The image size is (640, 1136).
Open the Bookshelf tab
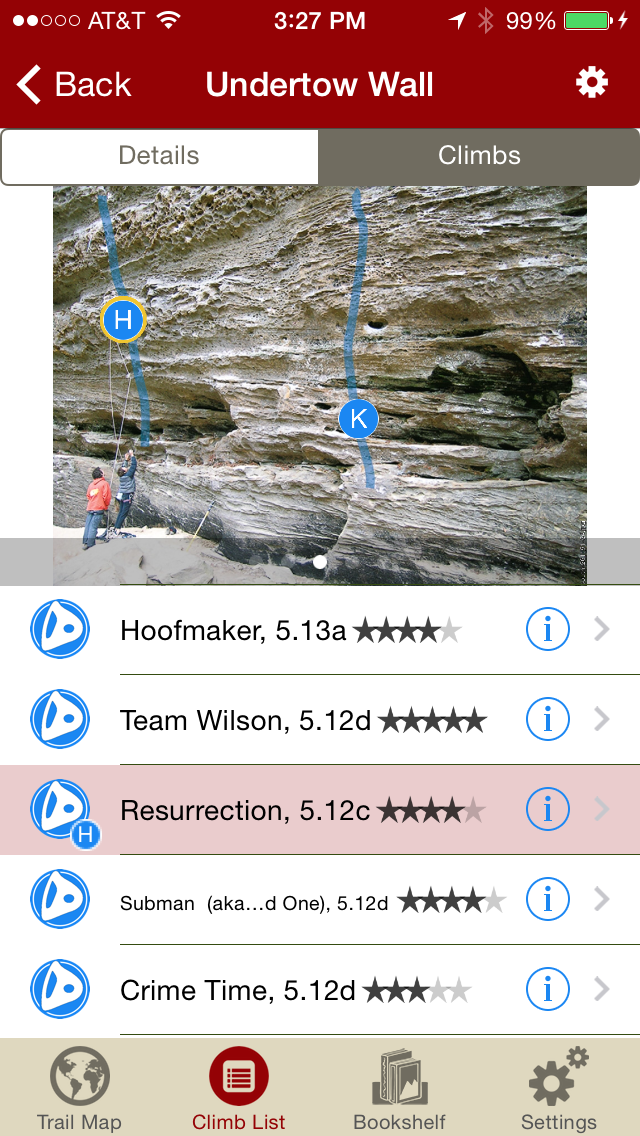[x=399, y=1090]
